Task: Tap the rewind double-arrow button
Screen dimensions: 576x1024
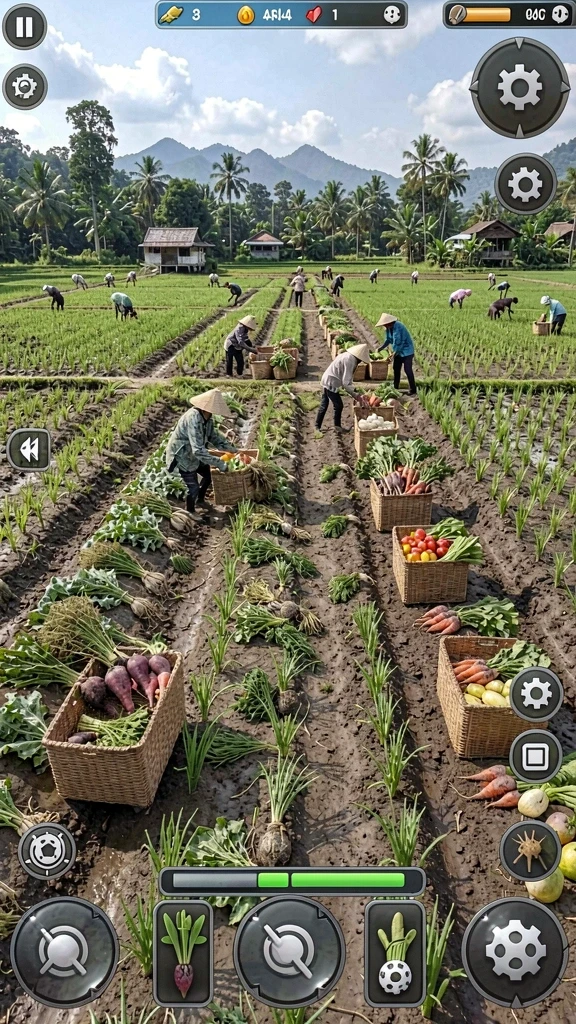Action: point(29,449)
